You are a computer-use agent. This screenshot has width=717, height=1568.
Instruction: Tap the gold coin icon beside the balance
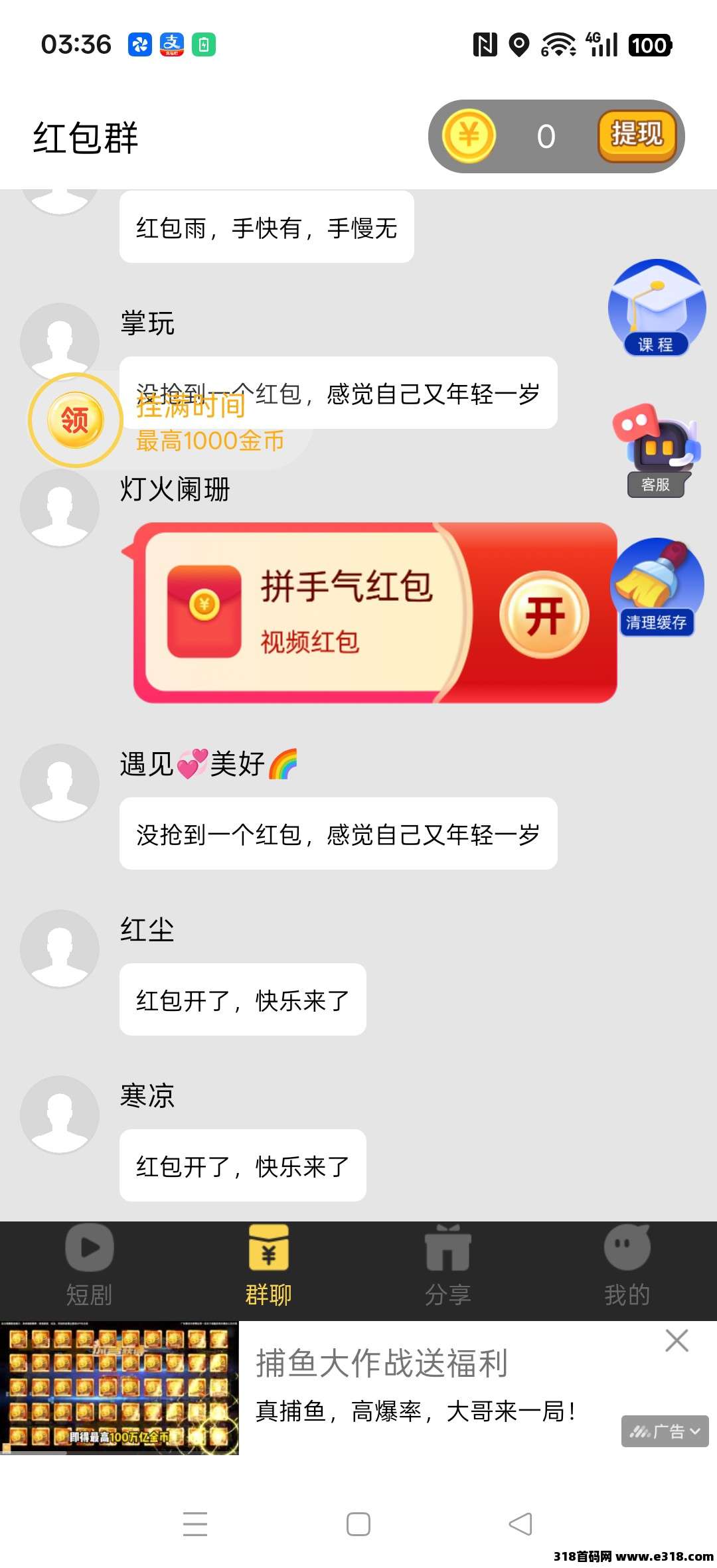pyautogui.click(x=469, y=135)
